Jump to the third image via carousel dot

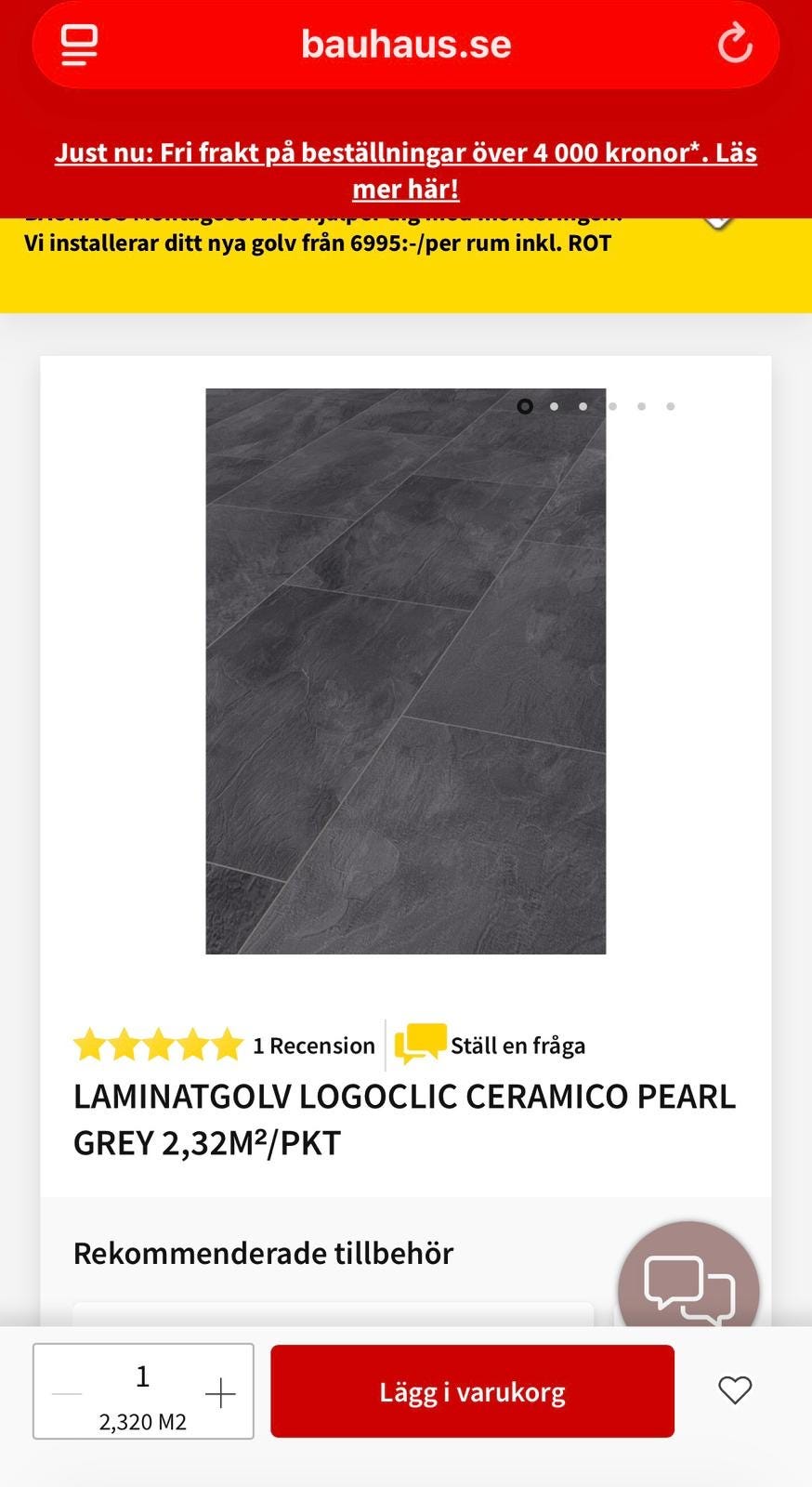point(583,406)
